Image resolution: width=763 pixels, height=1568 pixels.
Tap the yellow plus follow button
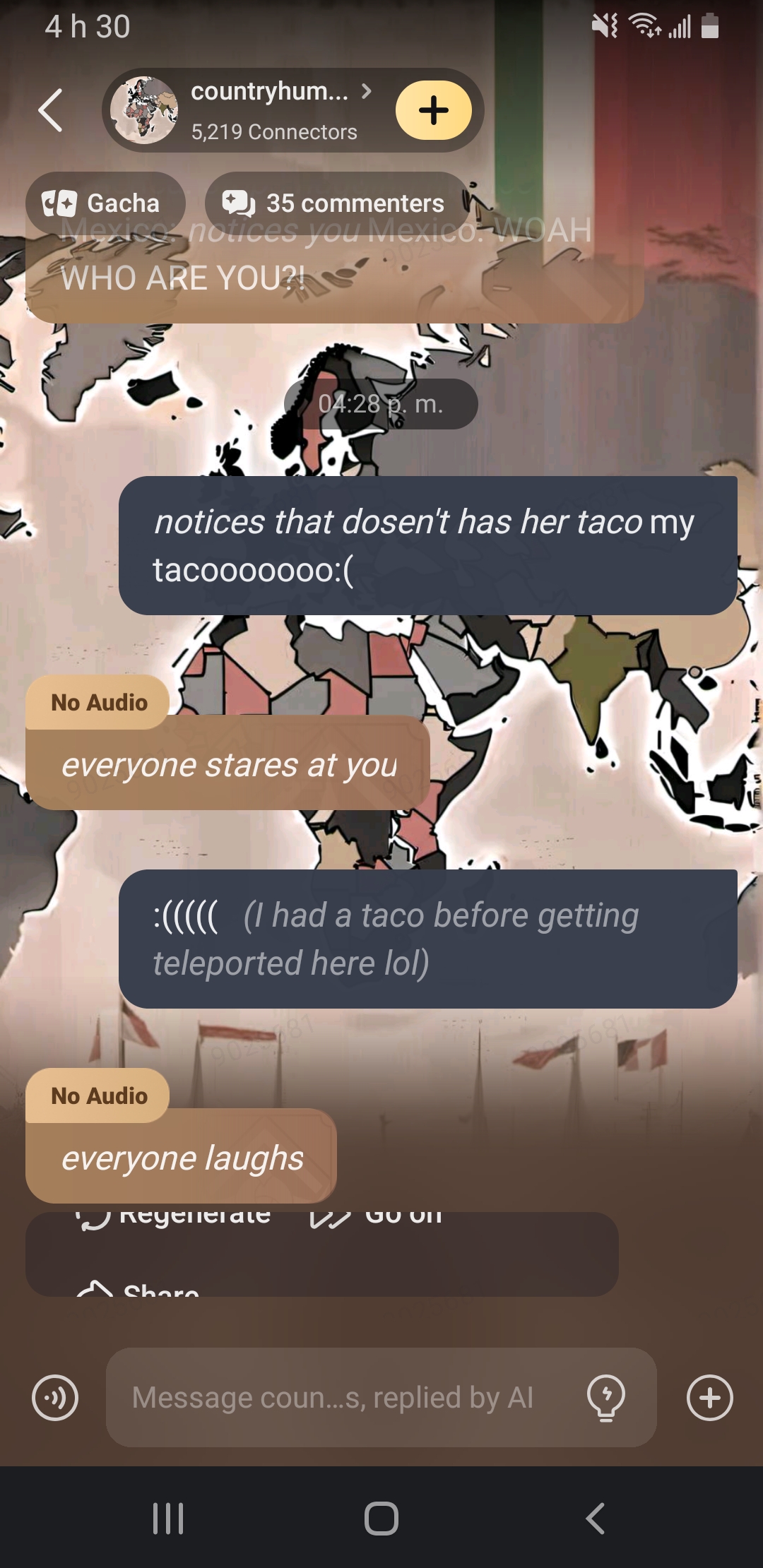click(433, 110)
